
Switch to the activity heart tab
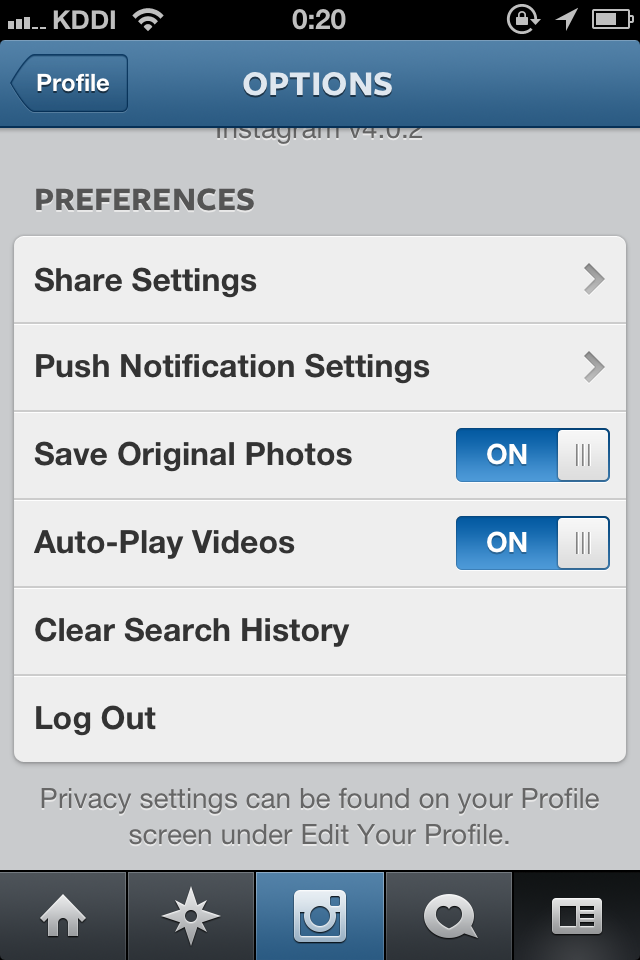pos(448,916)
